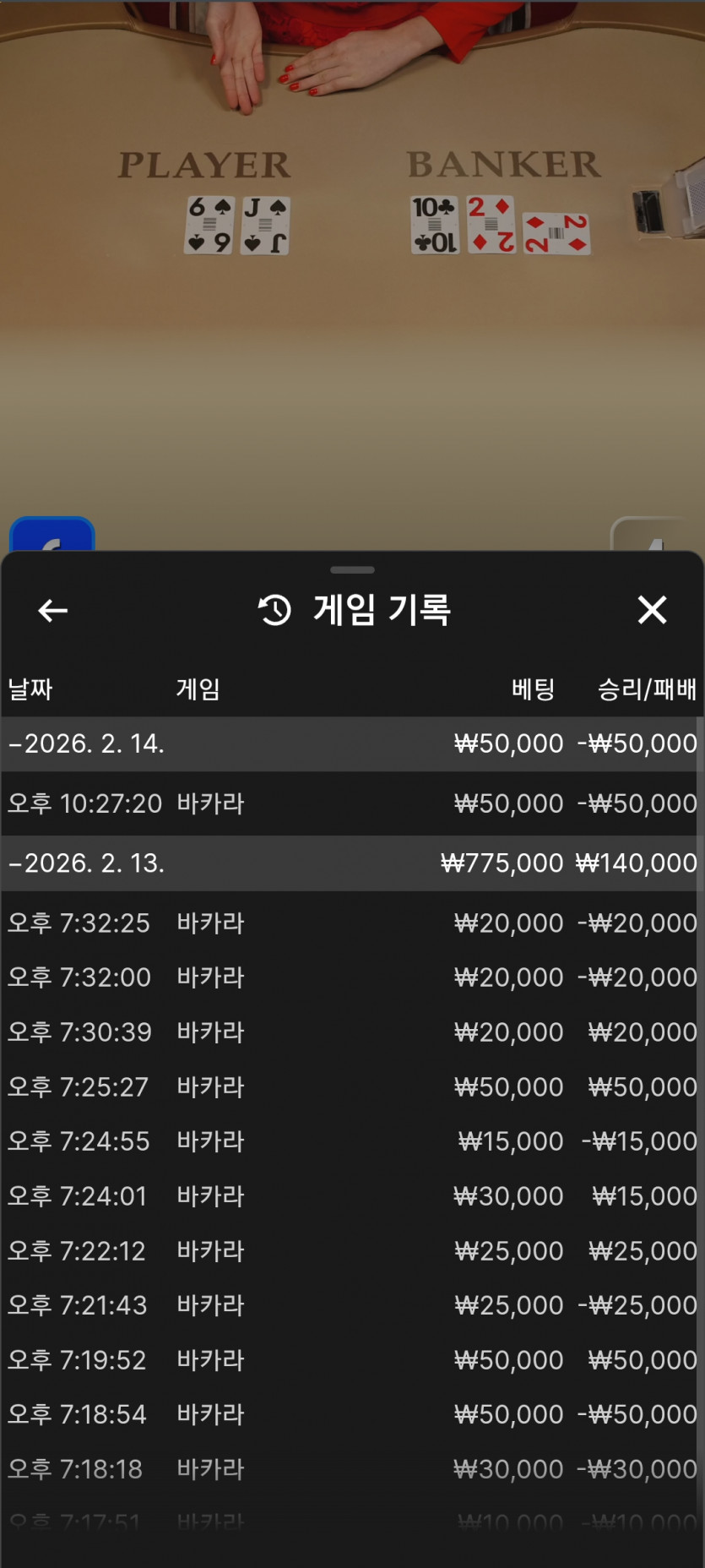The image size is (705, 1568).
Task: Close the 게임 기록 panel
Action: pyautogui.click(x=652, y=609)
